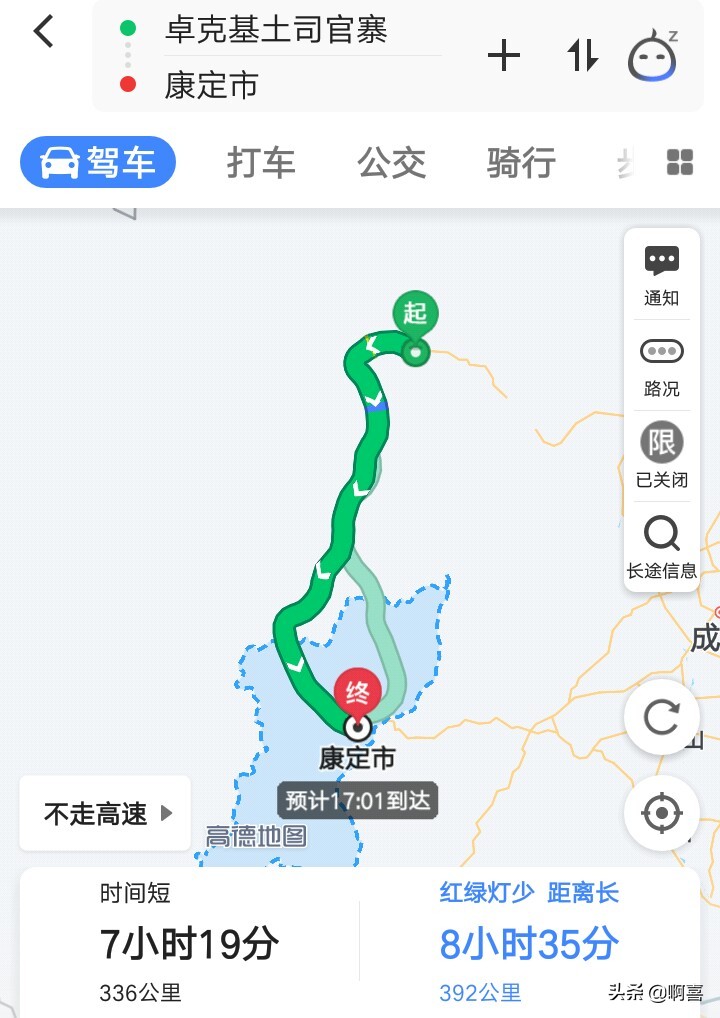720x1018 pixels.
Task: Open the 骑行 cycling mode
Action: 519,162
